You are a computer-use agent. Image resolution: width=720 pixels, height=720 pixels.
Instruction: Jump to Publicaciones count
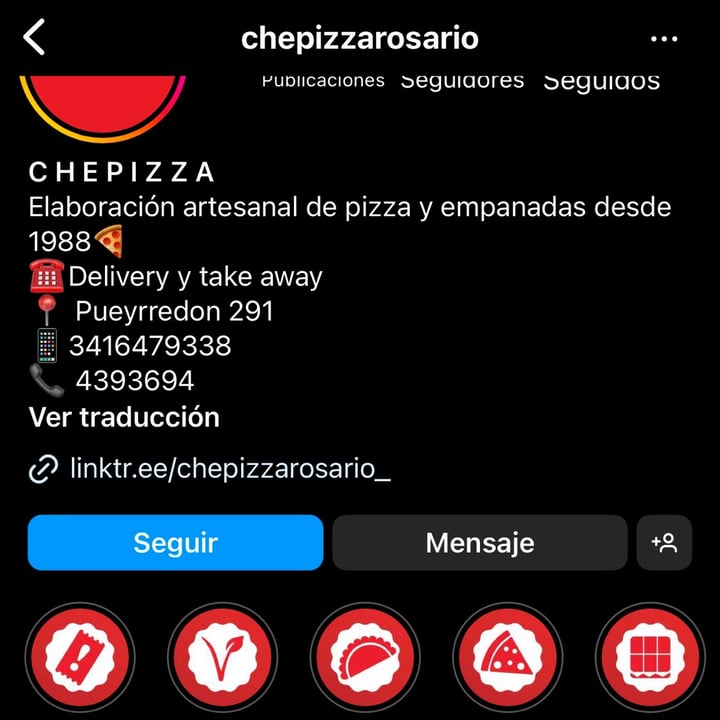pyautogui.click(x=323, y=81)
